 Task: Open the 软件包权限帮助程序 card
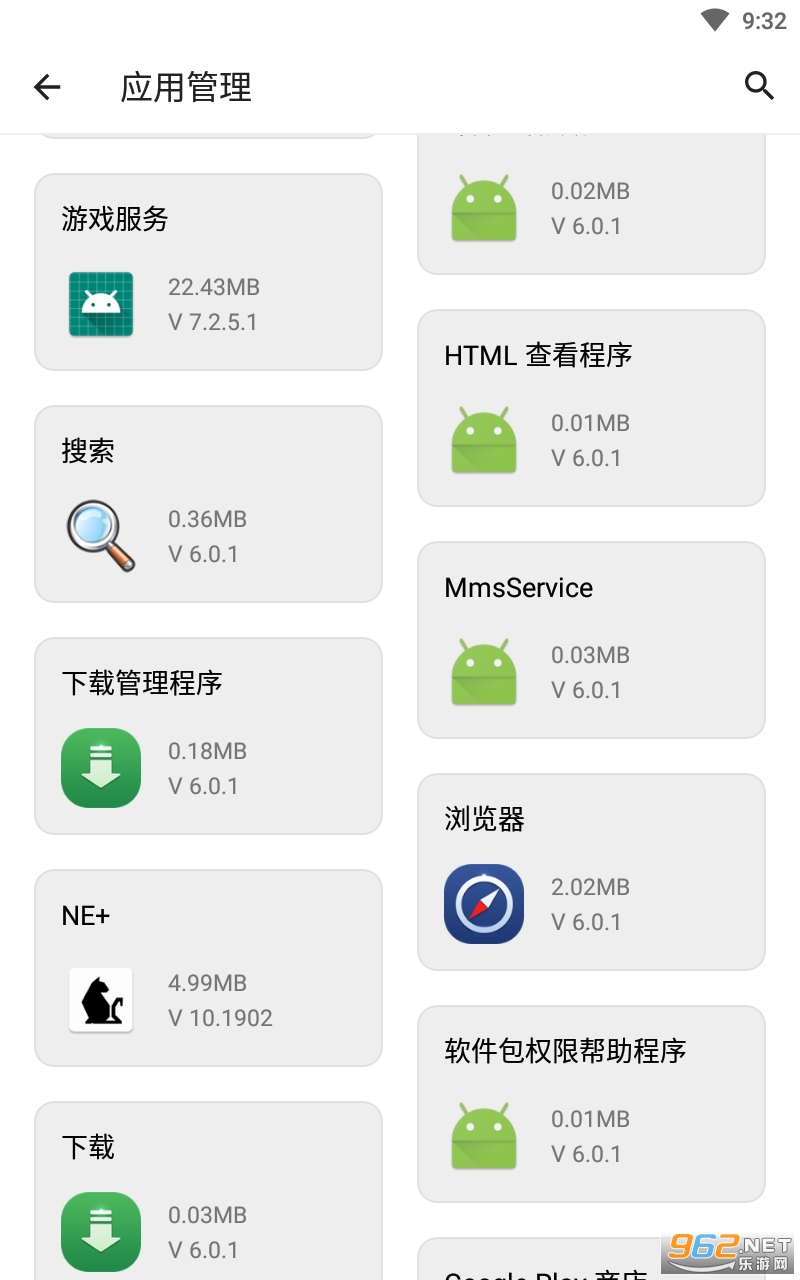point(591,1104)
